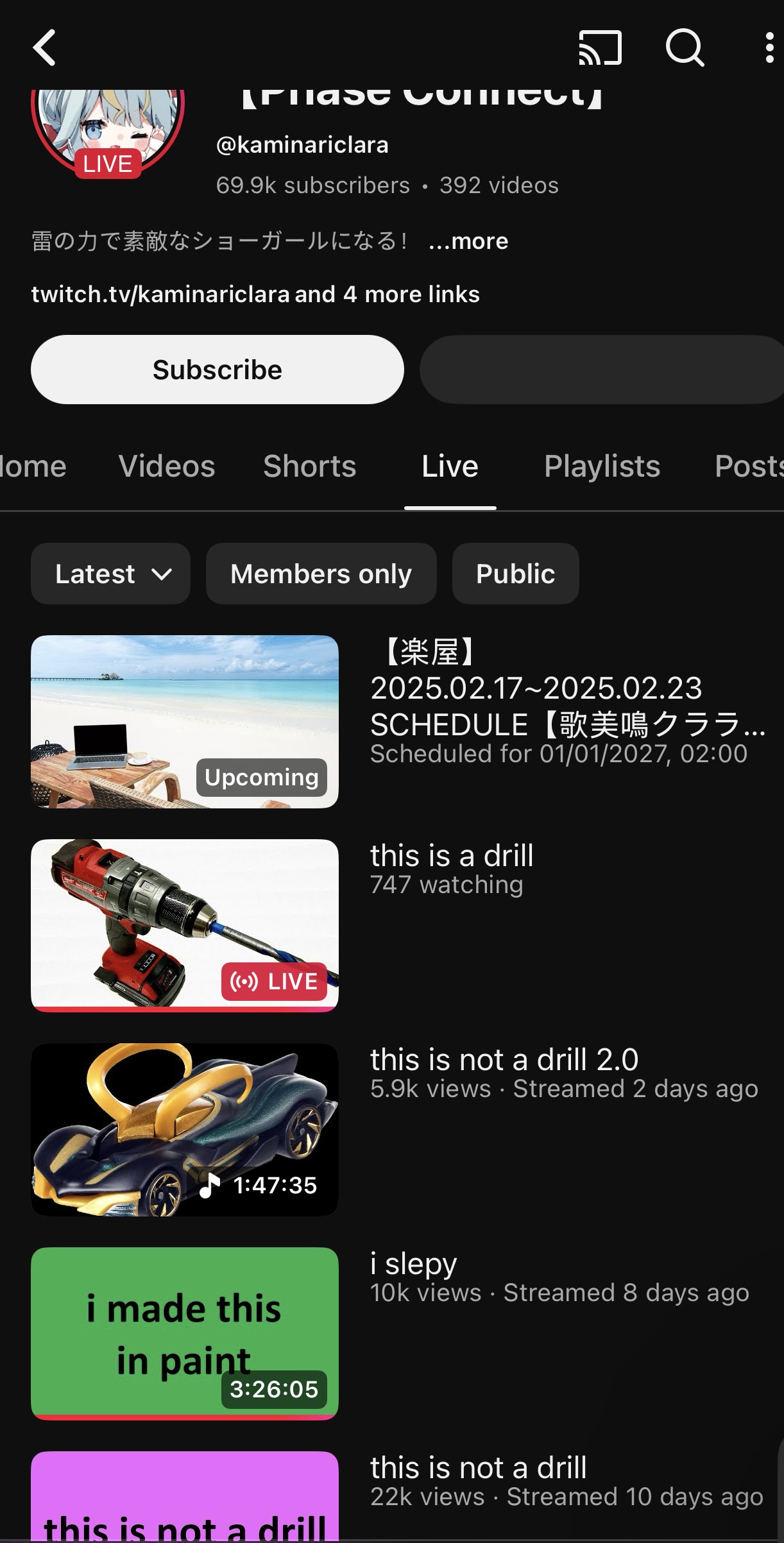The height and width of the screenshot is (1543, 784).
Task: Subscribe to the channel
Action: coord(217,370)
